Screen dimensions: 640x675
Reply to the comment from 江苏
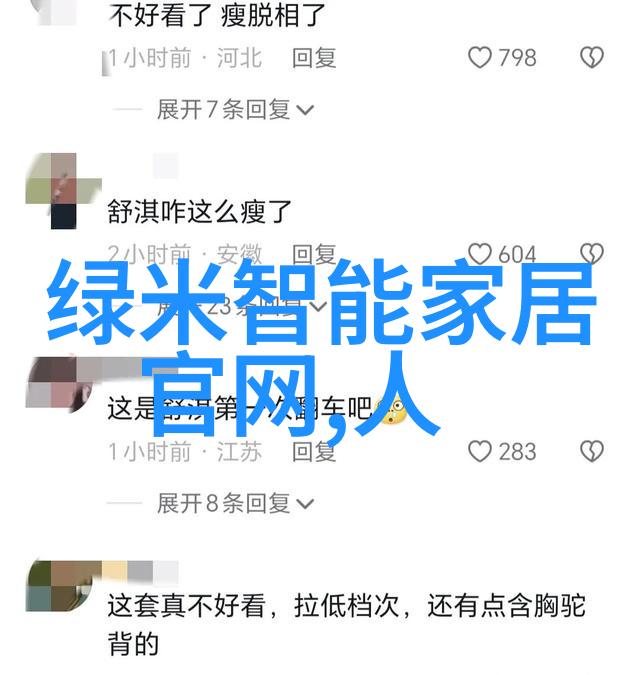314,451
